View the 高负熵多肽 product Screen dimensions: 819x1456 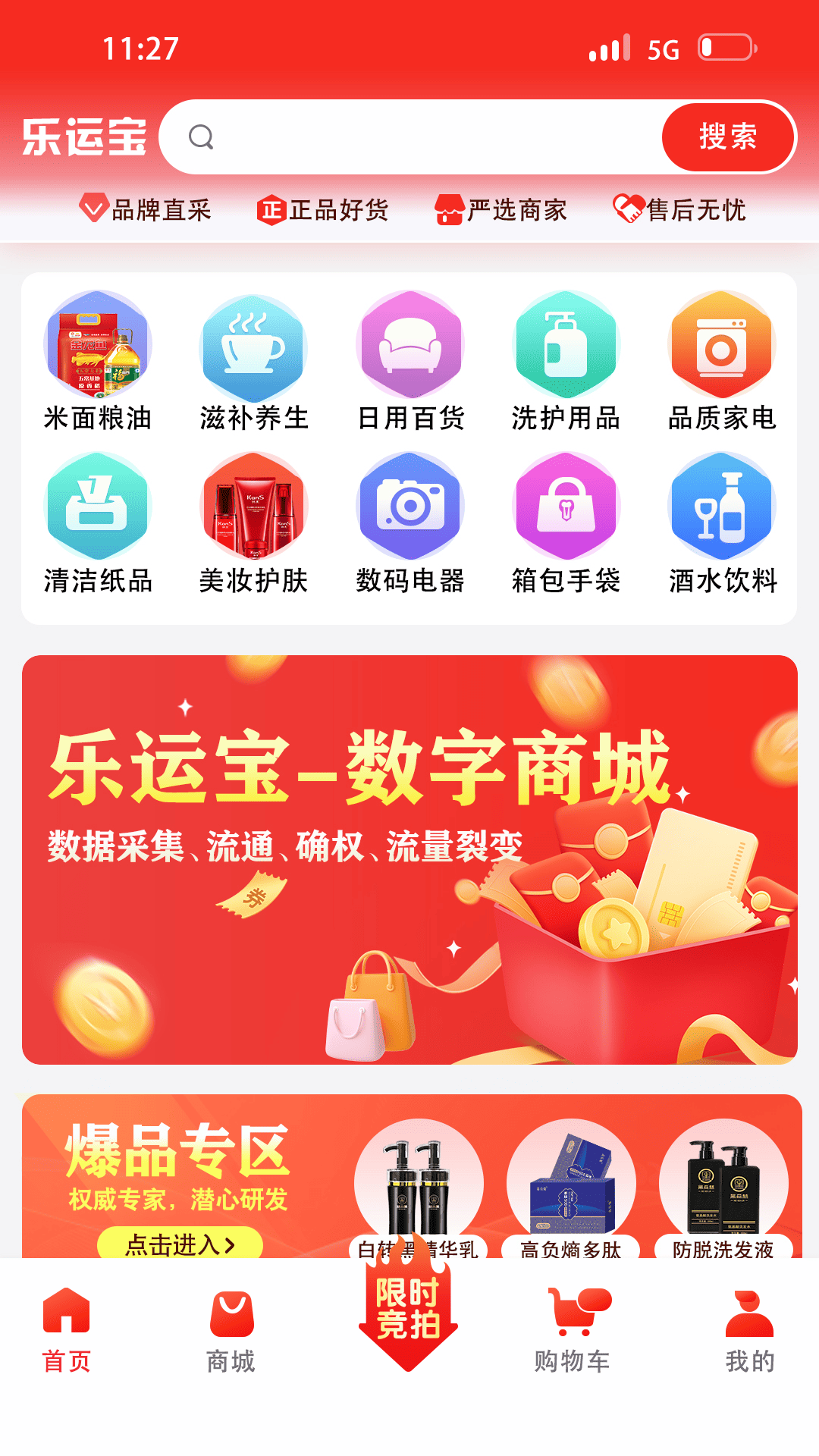click(x=571, y=1188)
